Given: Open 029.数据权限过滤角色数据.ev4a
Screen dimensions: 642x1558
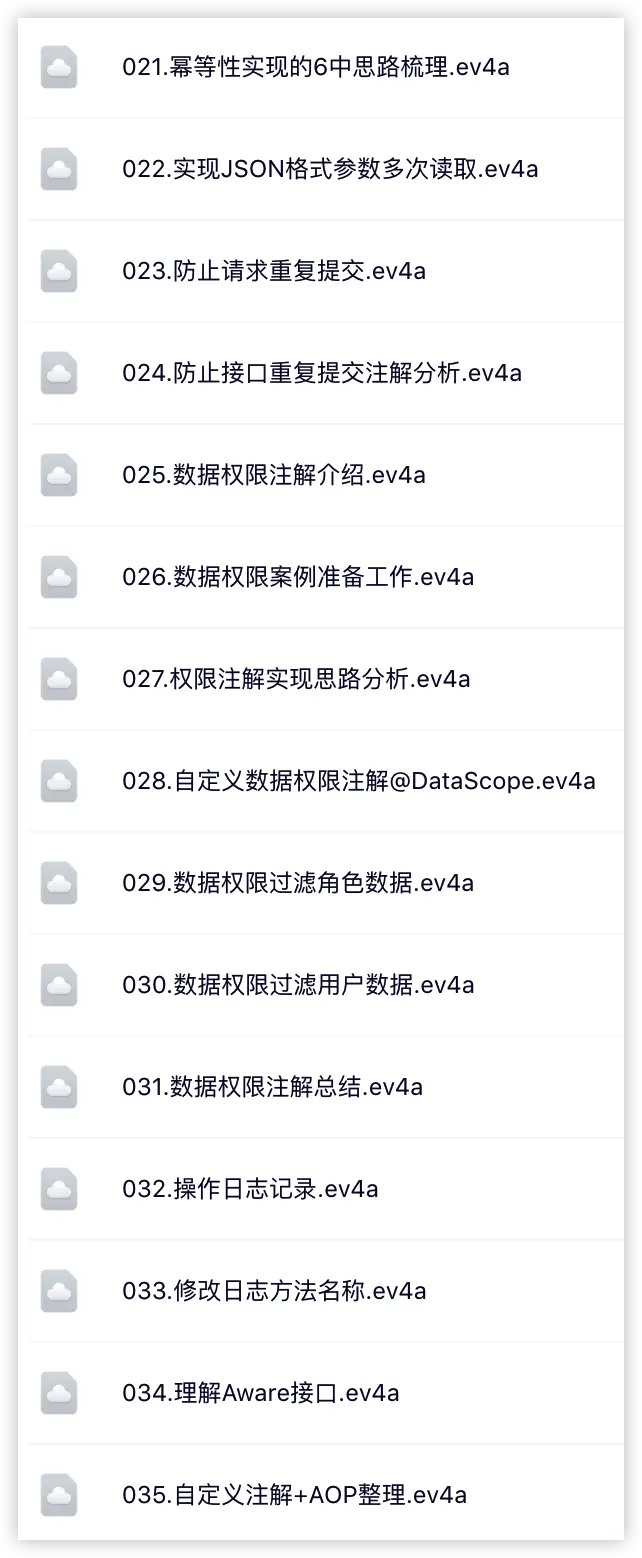Looking at the screenshot, I should coord(298,884).
